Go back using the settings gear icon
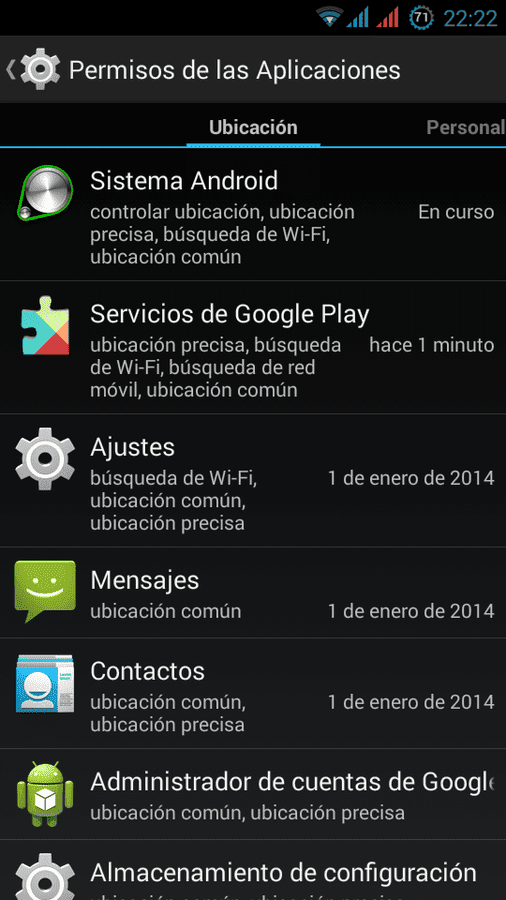Screen dimensions: 506x900 (33, 69)
